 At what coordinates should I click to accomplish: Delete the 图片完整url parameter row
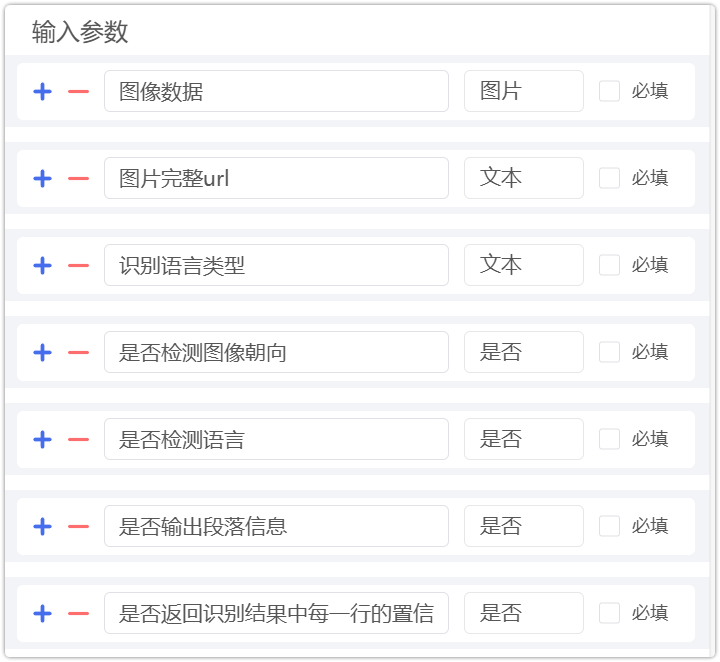[x=78, y=179]
